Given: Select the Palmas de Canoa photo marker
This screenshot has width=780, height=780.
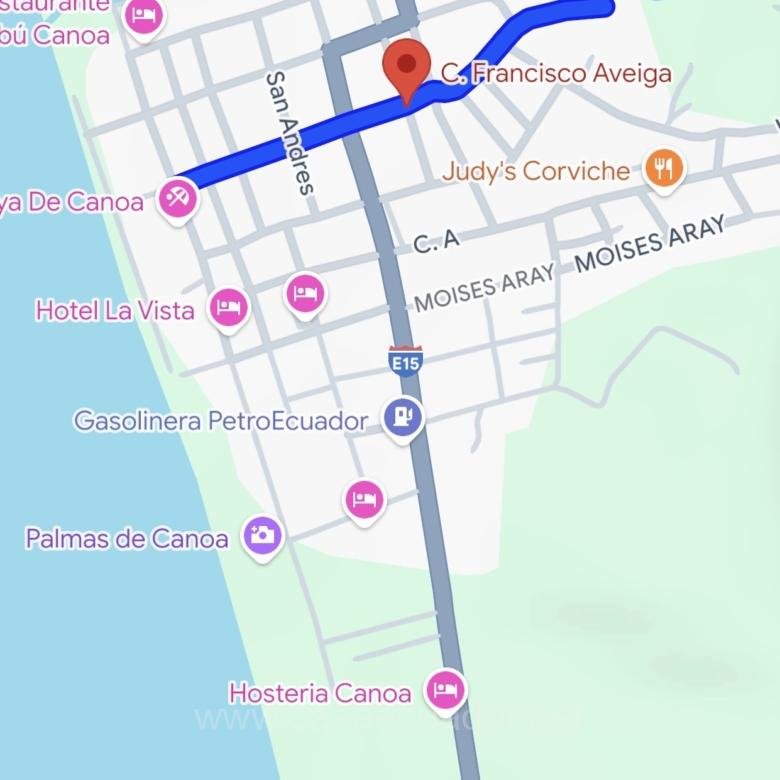Looking at the screenshot, I should point(263,536).
